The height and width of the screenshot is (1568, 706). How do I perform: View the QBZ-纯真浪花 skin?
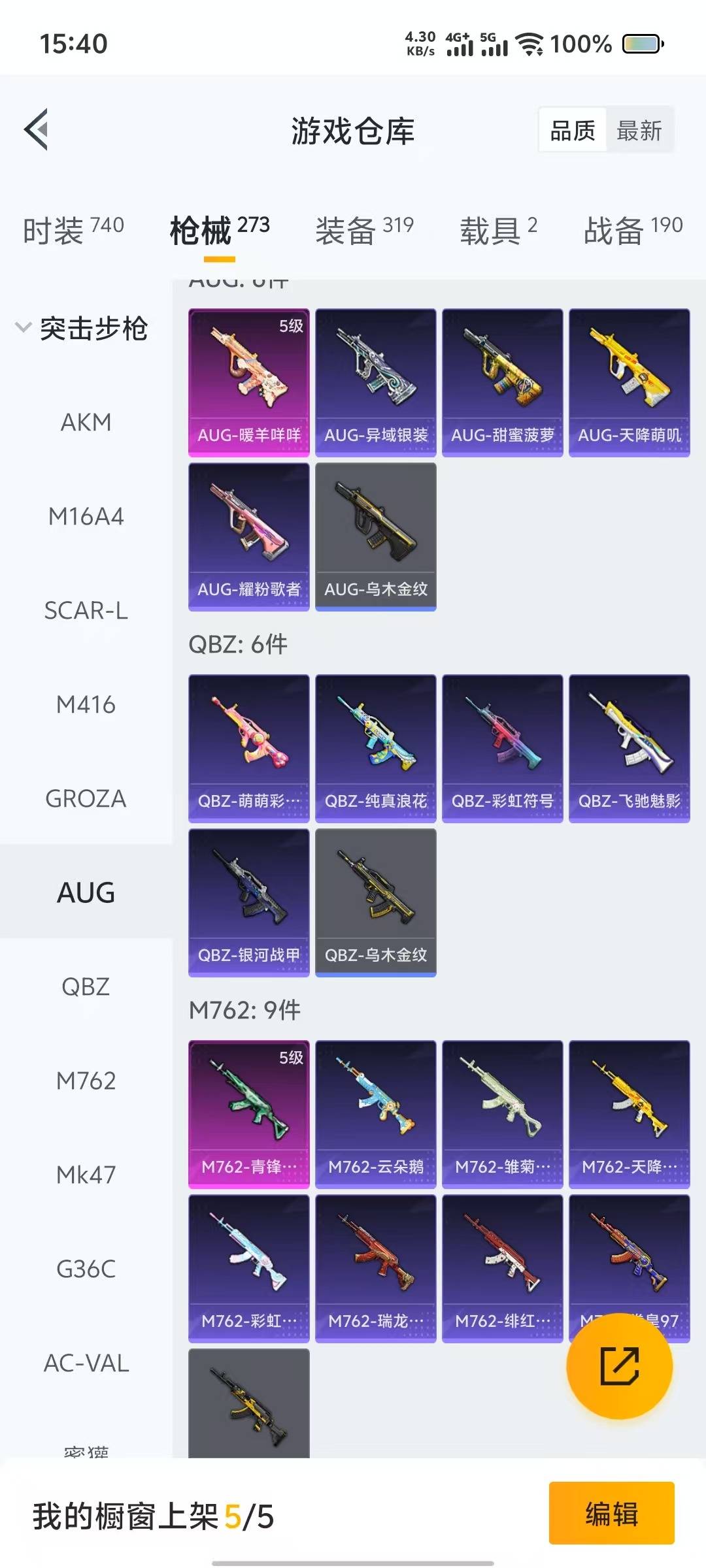[x=376, y=749]
